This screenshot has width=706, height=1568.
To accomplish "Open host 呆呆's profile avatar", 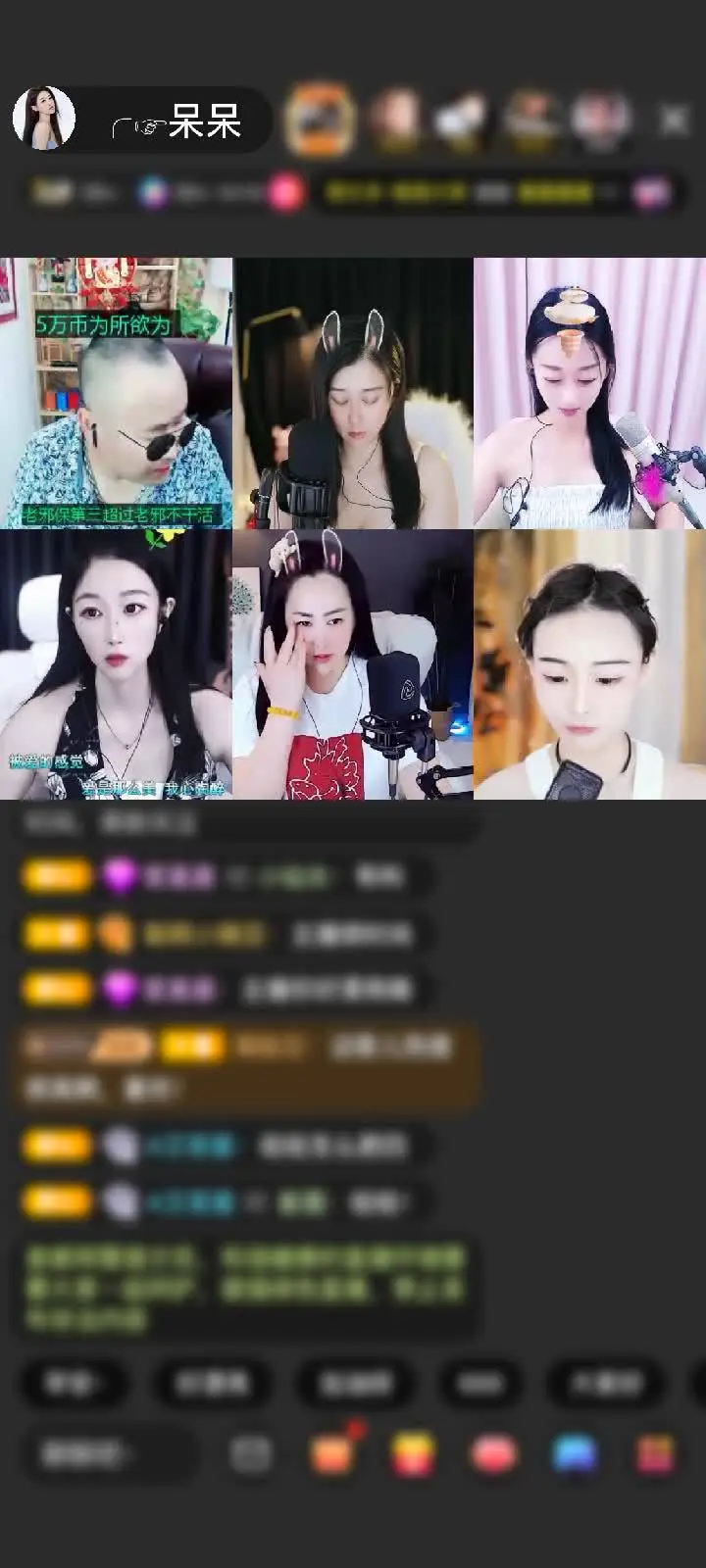I will [x=44, y=119].
